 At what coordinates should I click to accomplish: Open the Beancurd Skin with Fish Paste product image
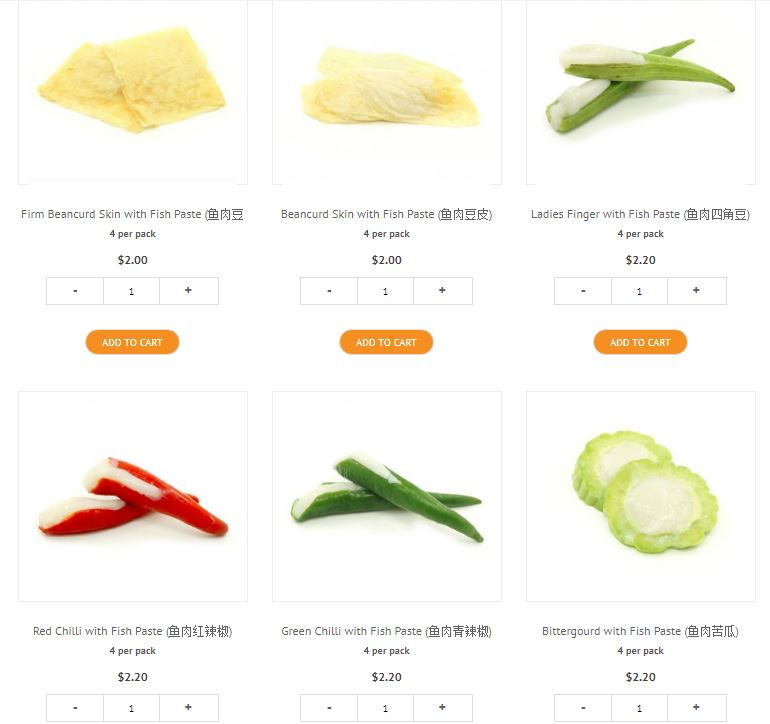[387, 90]
